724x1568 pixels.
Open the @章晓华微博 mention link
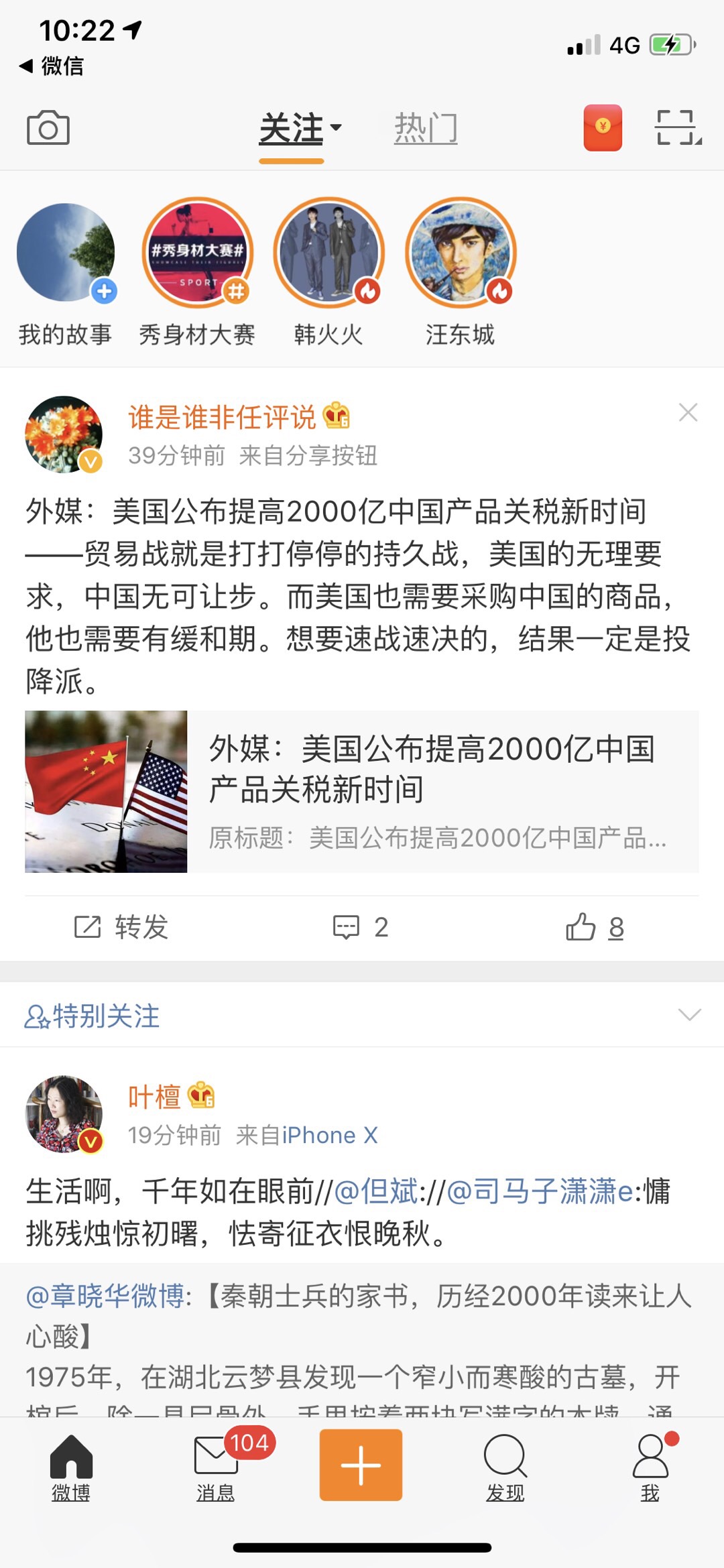pyautogui.click(x=105, y=1296)
